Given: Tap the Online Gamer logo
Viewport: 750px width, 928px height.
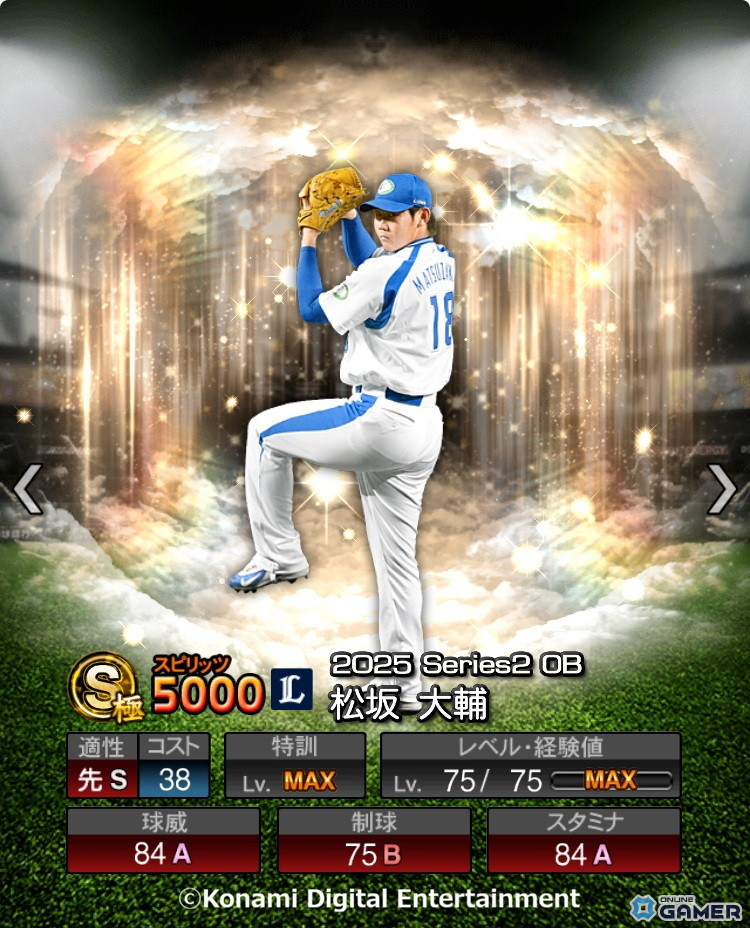Looking at the screenshot, I should (692, 908).
